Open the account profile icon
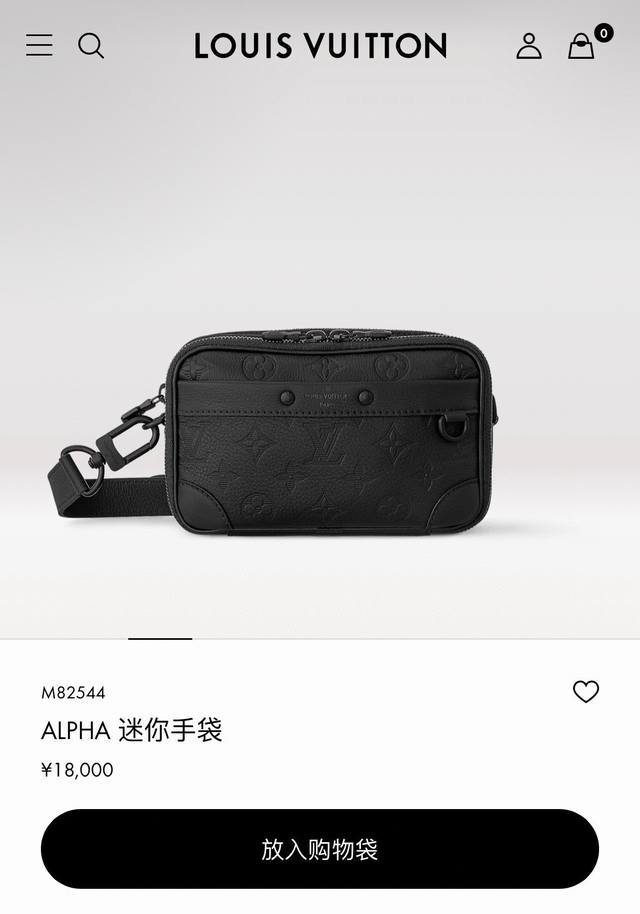Image resolution: width=640 pixels, height=914 pixels. click(529, 45)
